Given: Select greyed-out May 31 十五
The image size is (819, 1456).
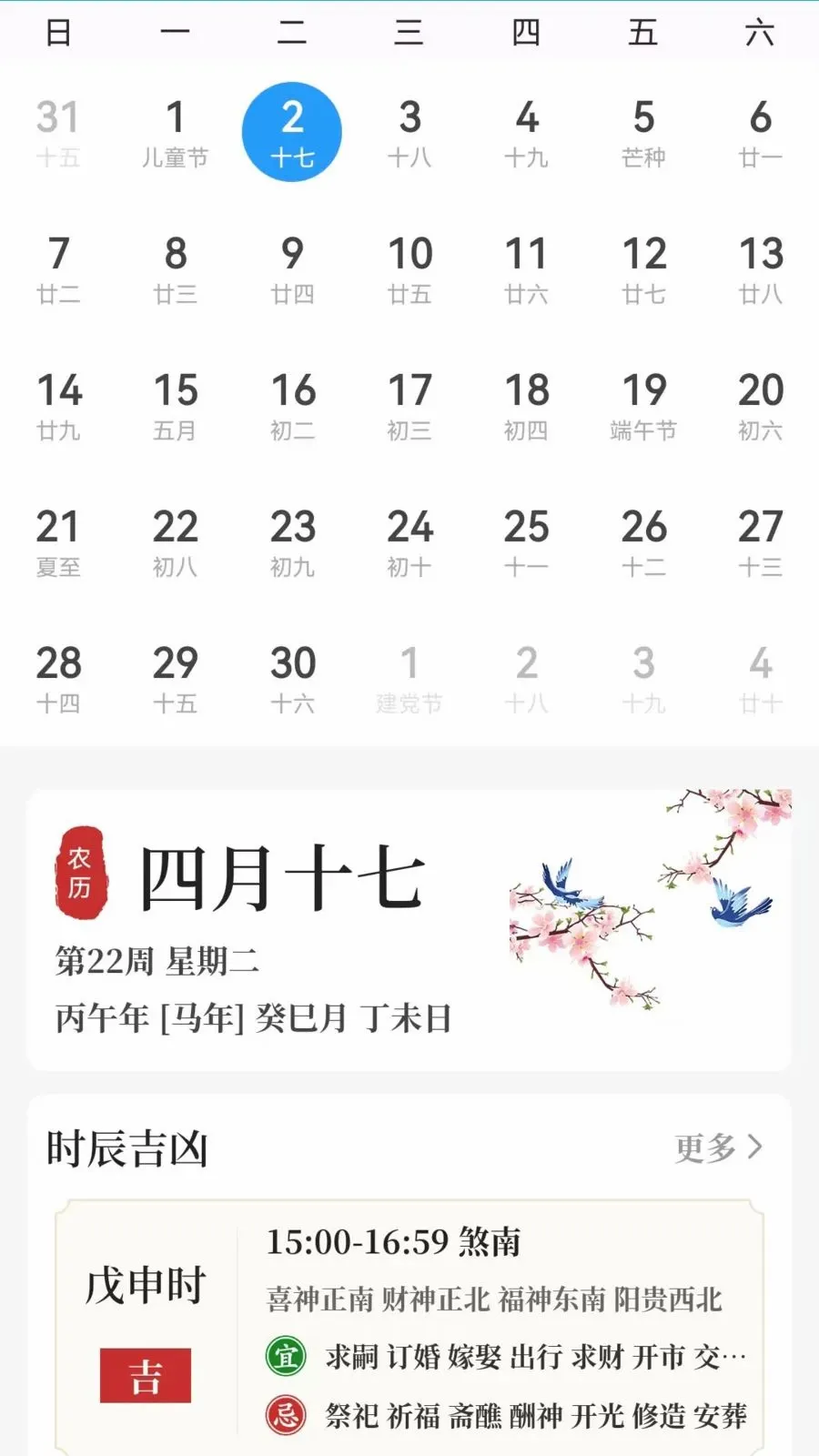Looking at the screenshot, I should tap(58, 133).
